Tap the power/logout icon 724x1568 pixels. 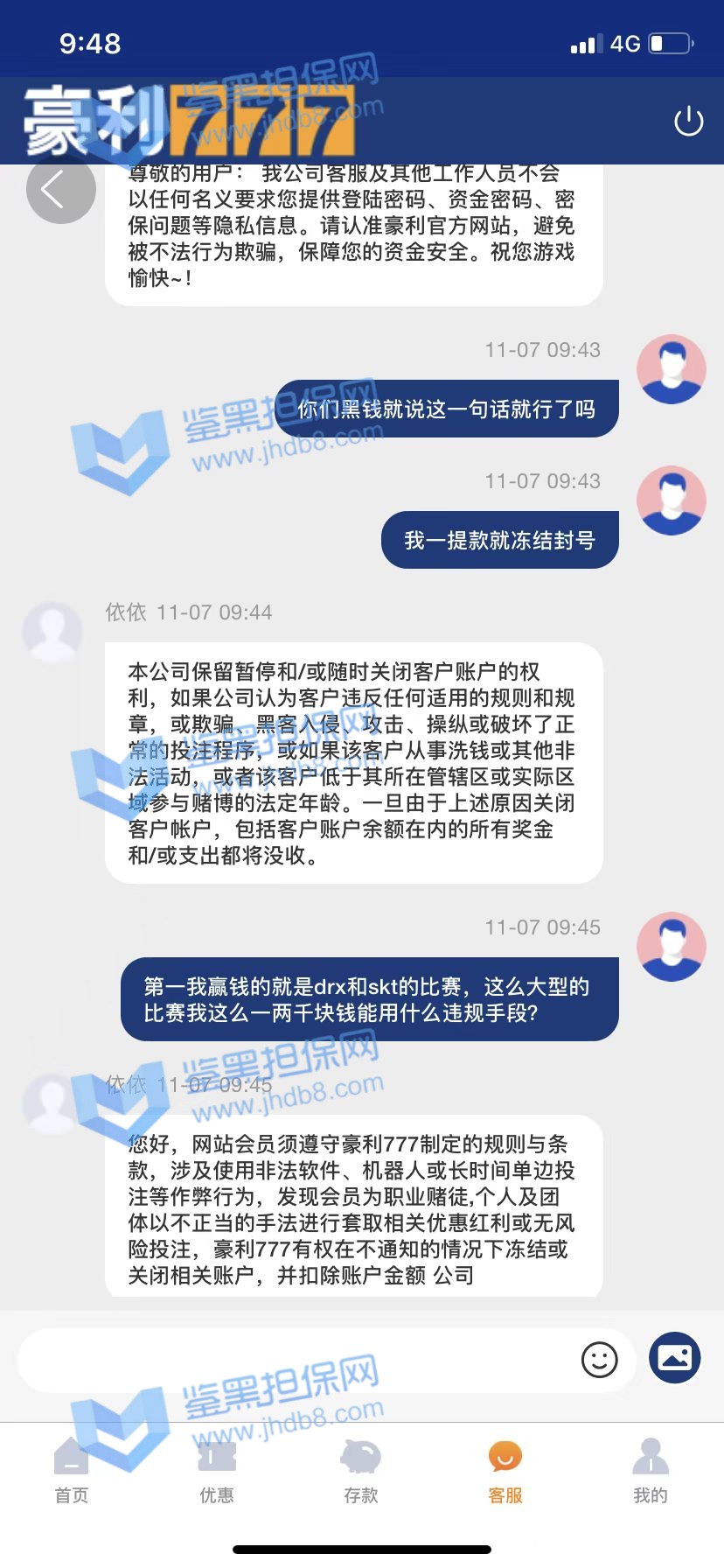688,121
